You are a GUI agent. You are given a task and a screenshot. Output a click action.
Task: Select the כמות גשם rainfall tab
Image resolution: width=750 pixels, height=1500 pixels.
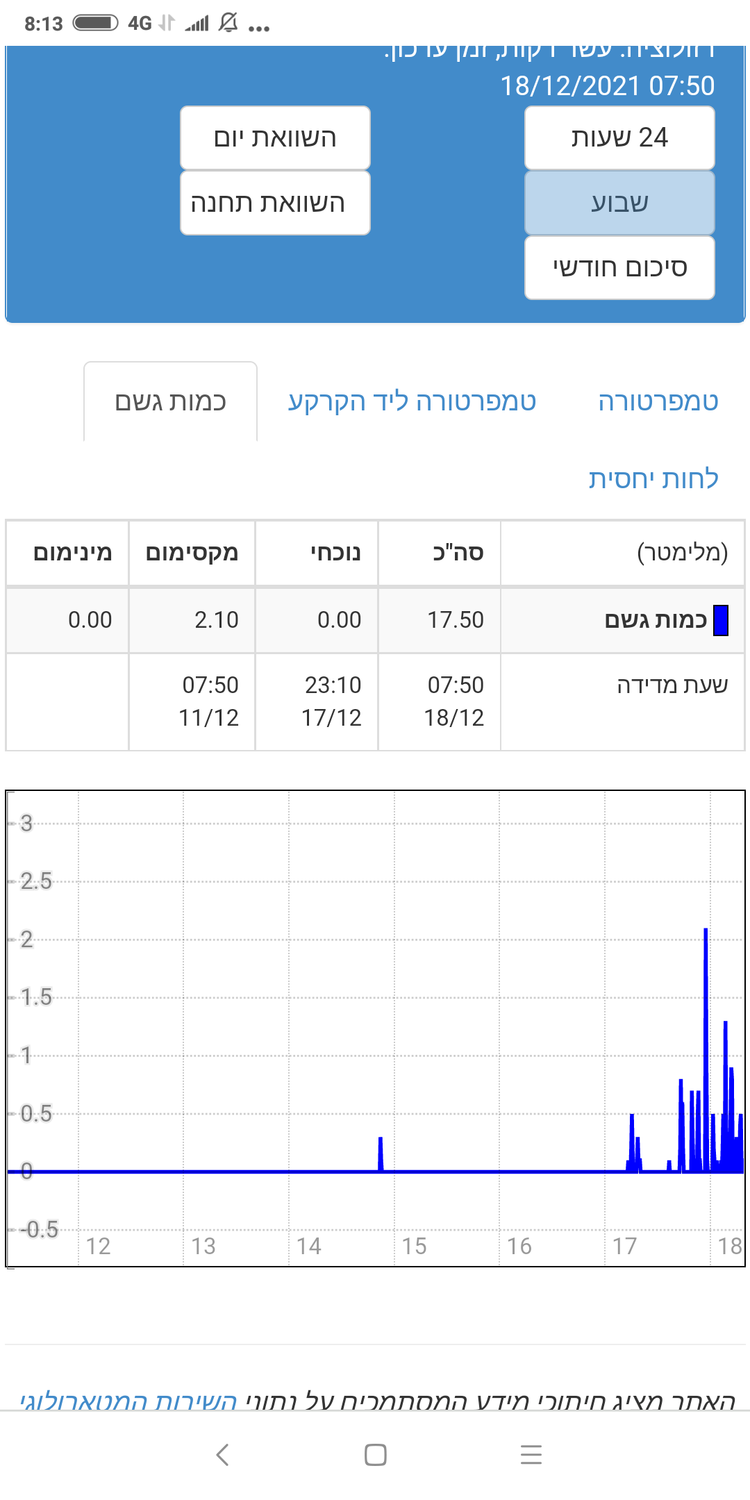coord(171,402)
